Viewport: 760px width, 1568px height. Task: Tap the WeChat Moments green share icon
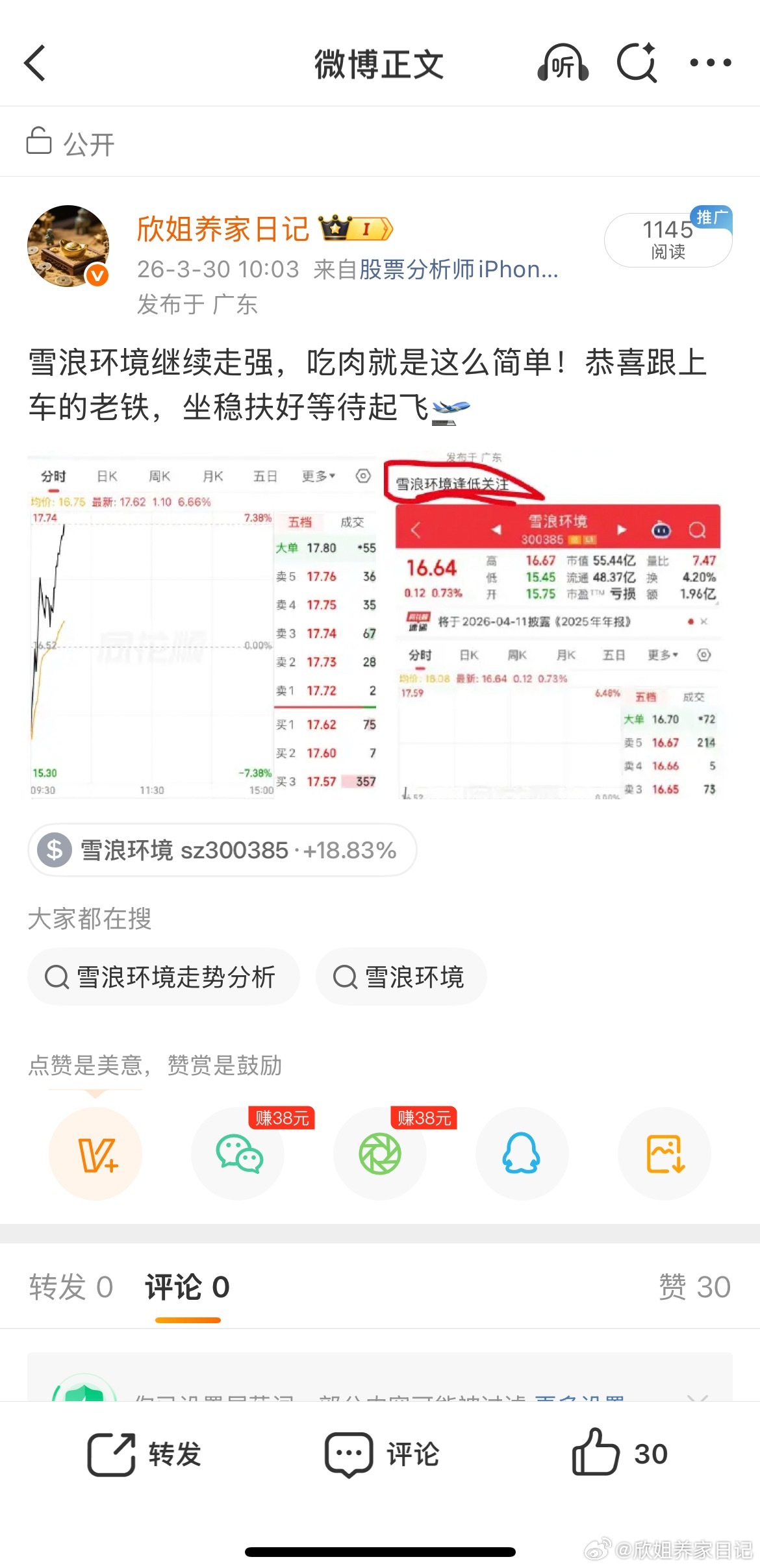[x=380, y=1154]
